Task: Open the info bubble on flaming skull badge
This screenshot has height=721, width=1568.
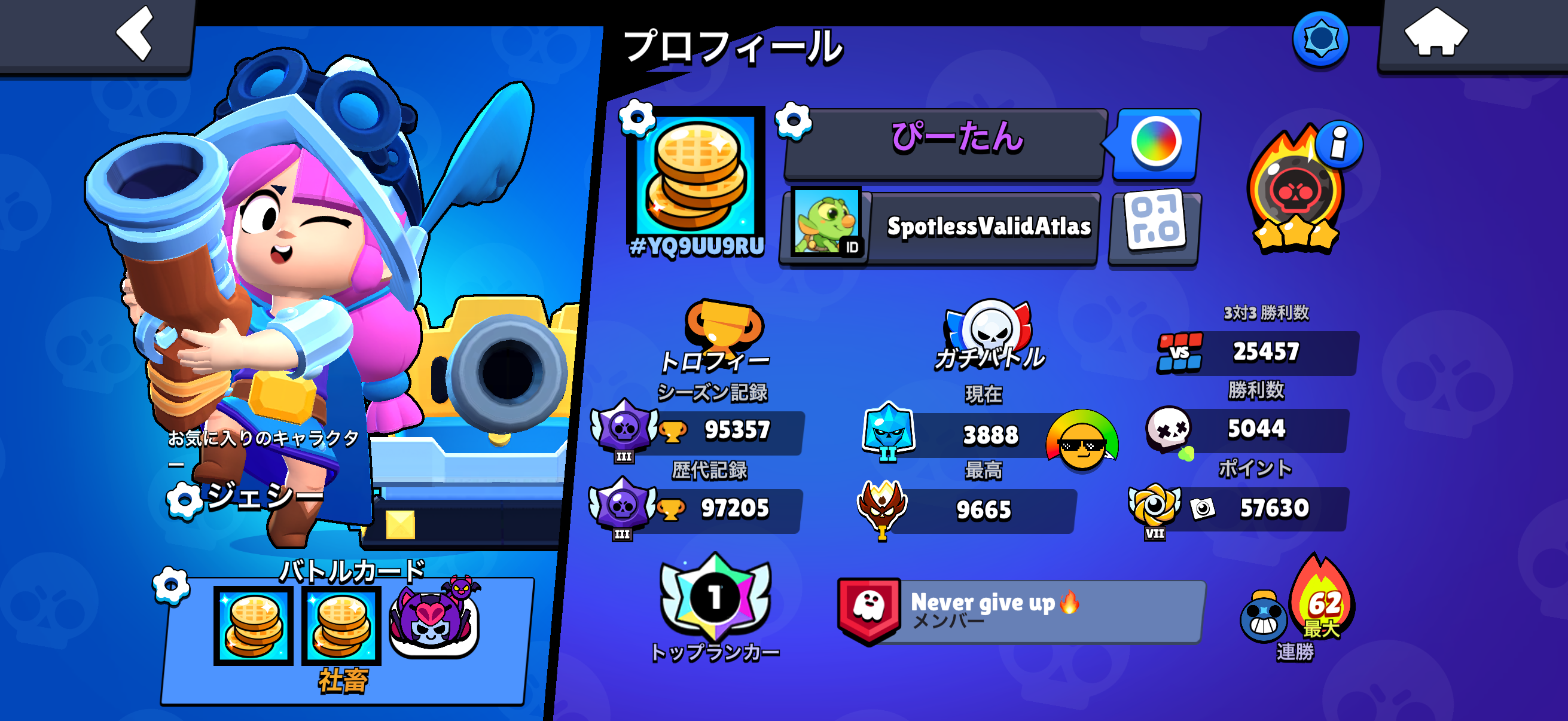Action: coord(1338,145)
